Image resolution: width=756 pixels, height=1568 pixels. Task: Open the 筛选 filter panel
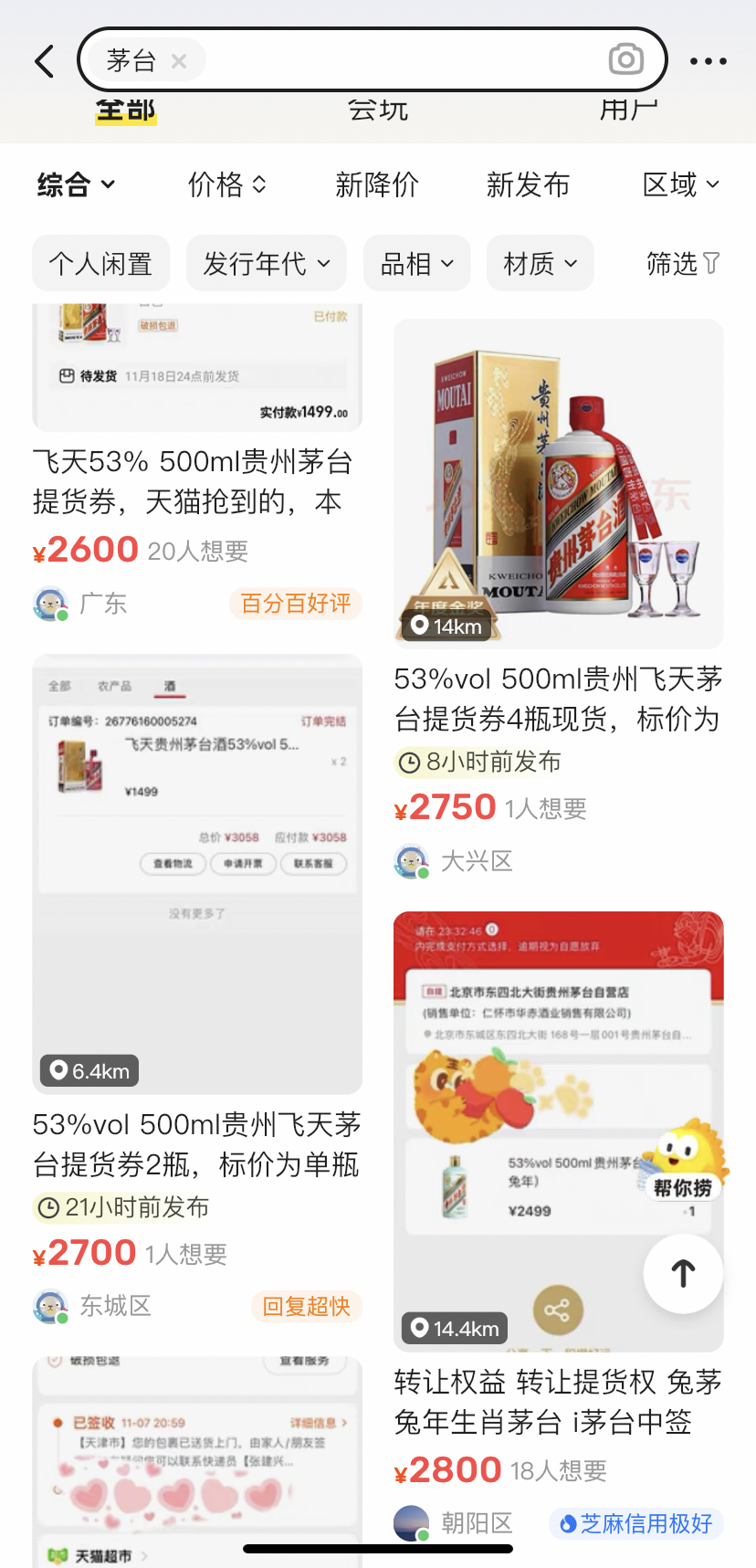682,264
